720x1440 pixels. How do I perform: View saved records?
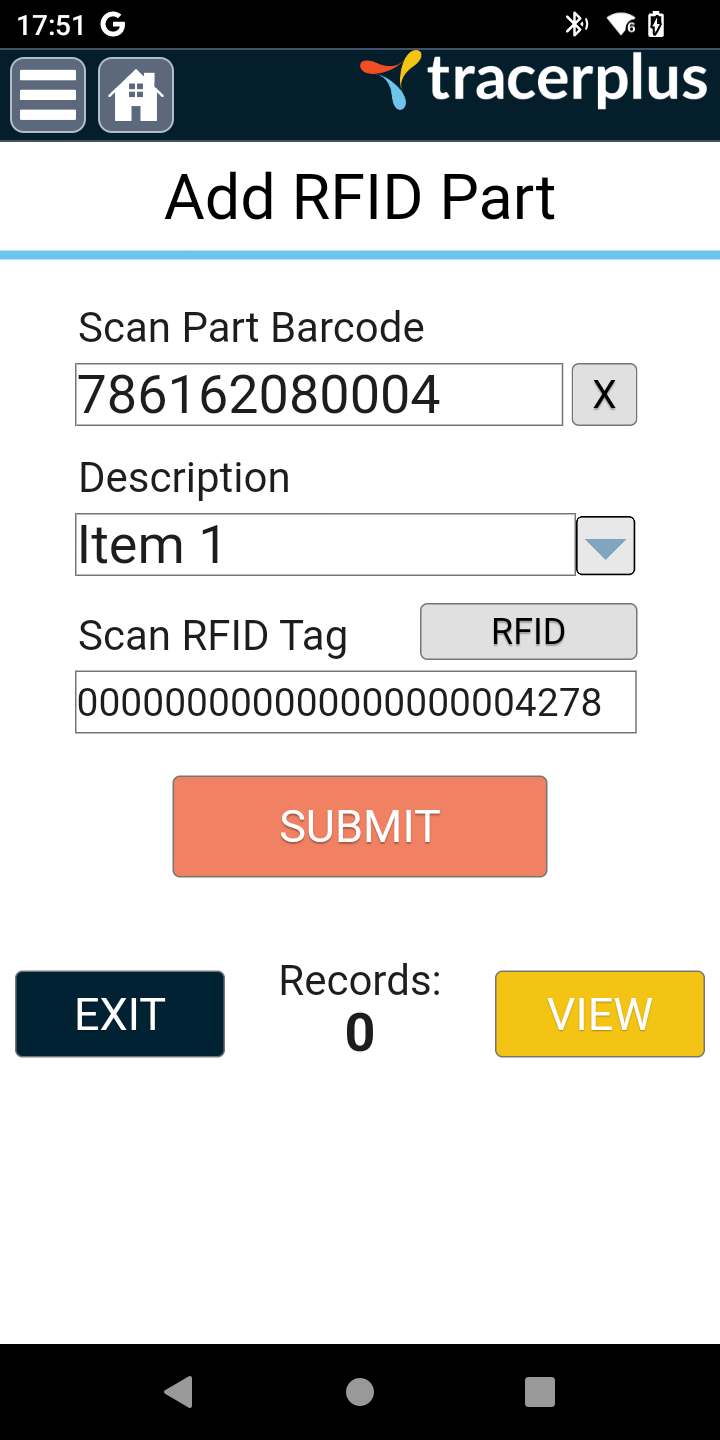[x=600, y=1014]
